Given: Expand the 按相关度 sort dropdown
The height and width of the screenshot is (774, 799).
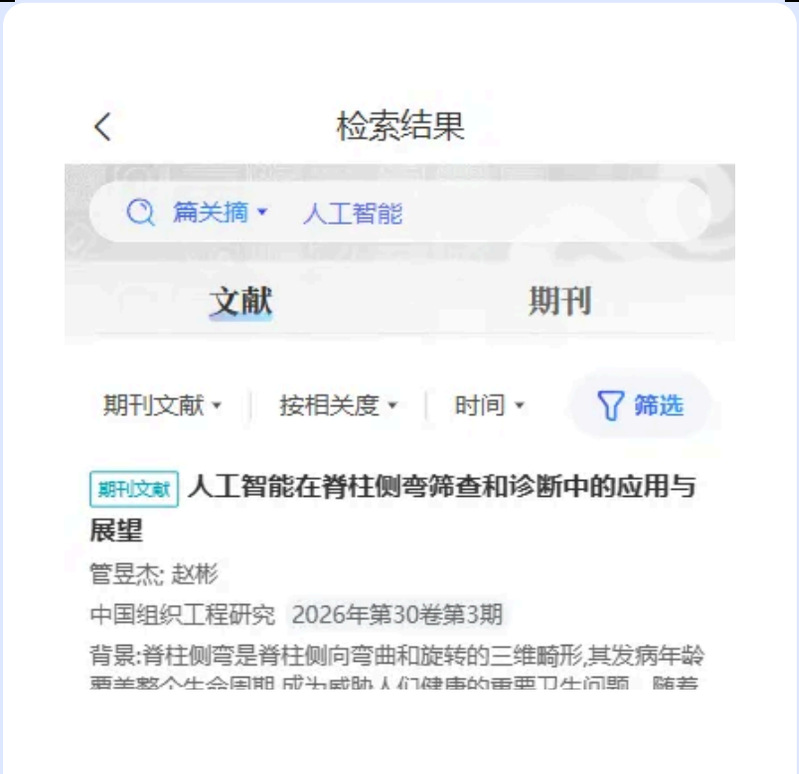Looking at the screenshot, I should (338, 405).
